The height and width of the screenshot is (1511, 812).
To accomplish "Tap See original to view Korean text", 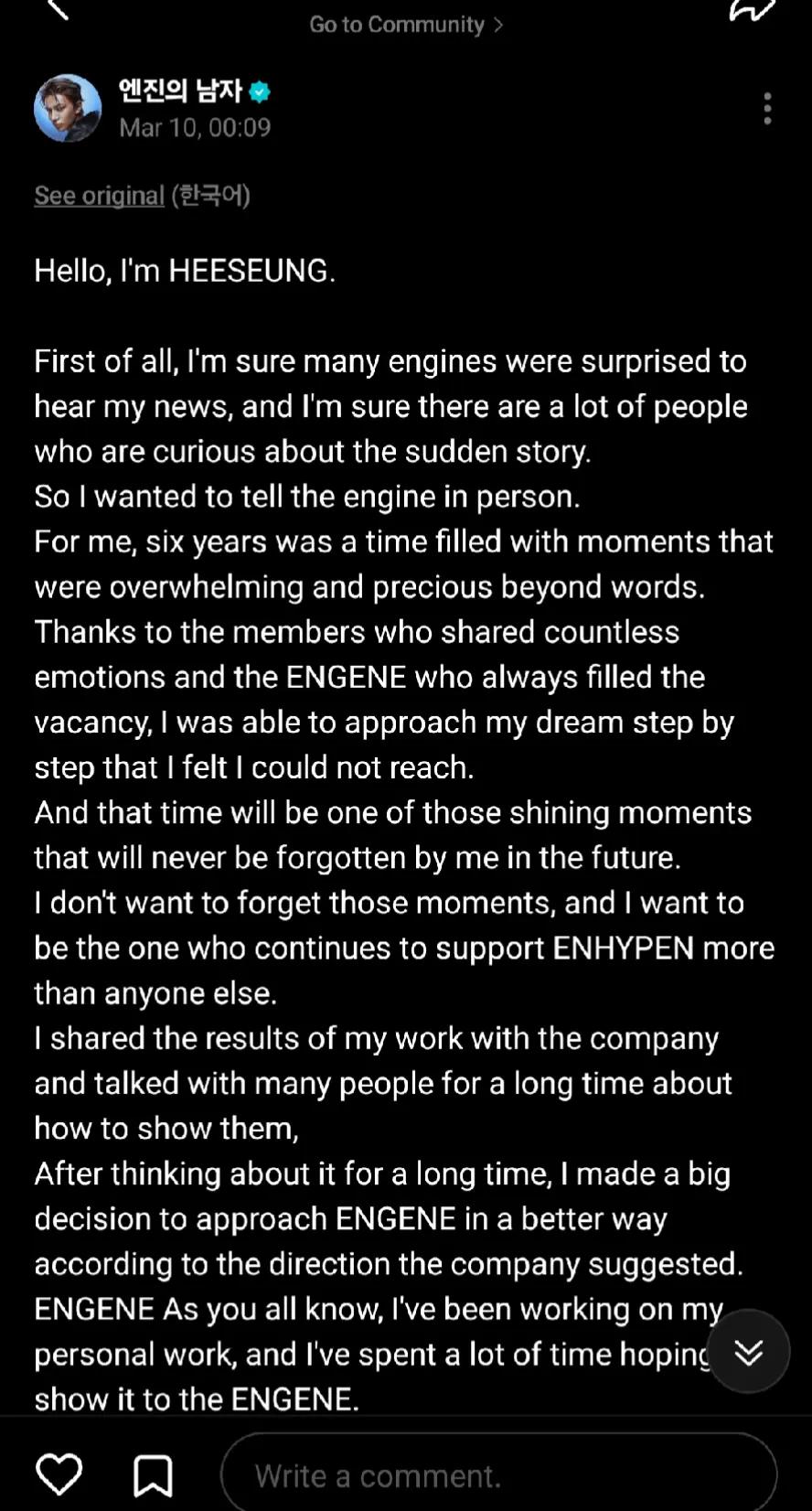I will [x=99, y=196].
